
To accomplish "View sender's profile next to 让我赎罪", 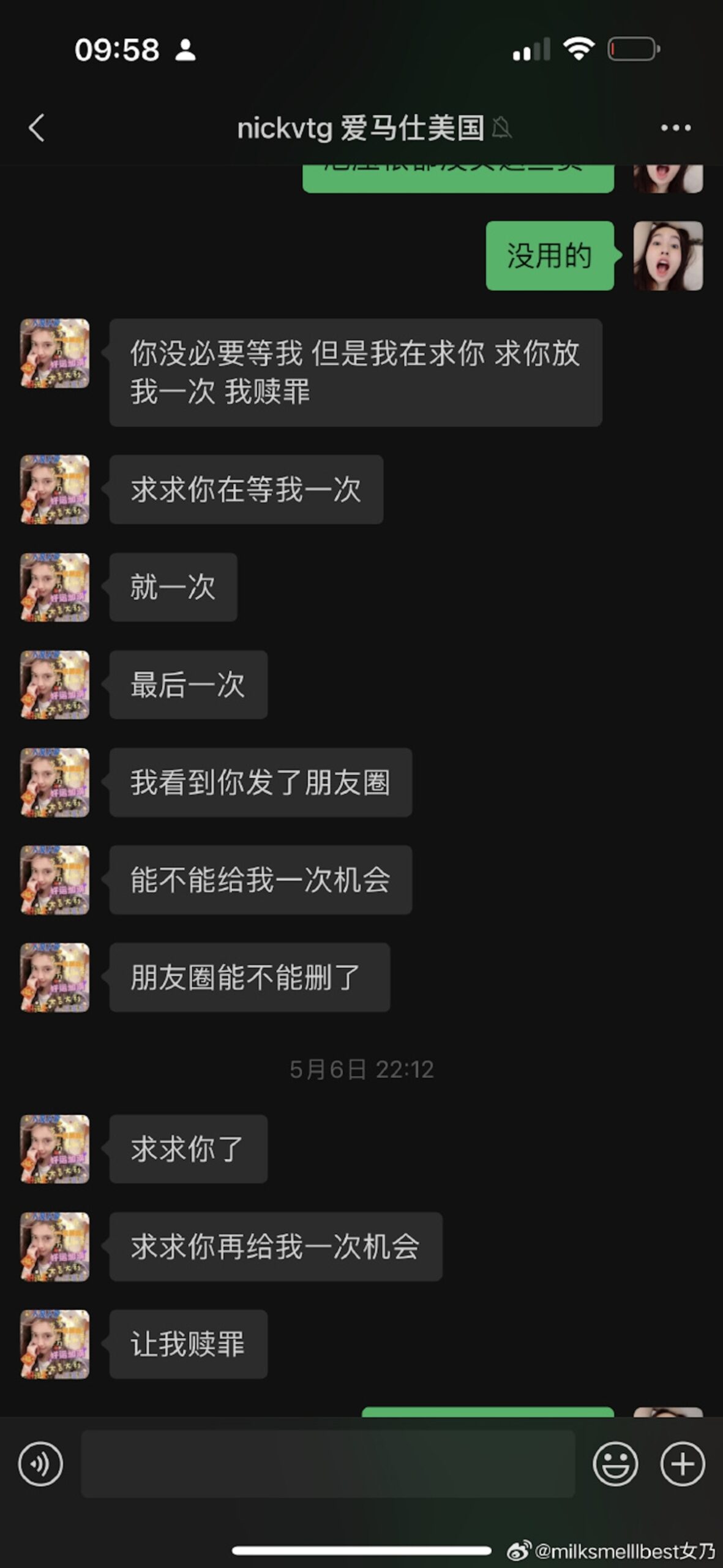I will tap(55, 1344).
